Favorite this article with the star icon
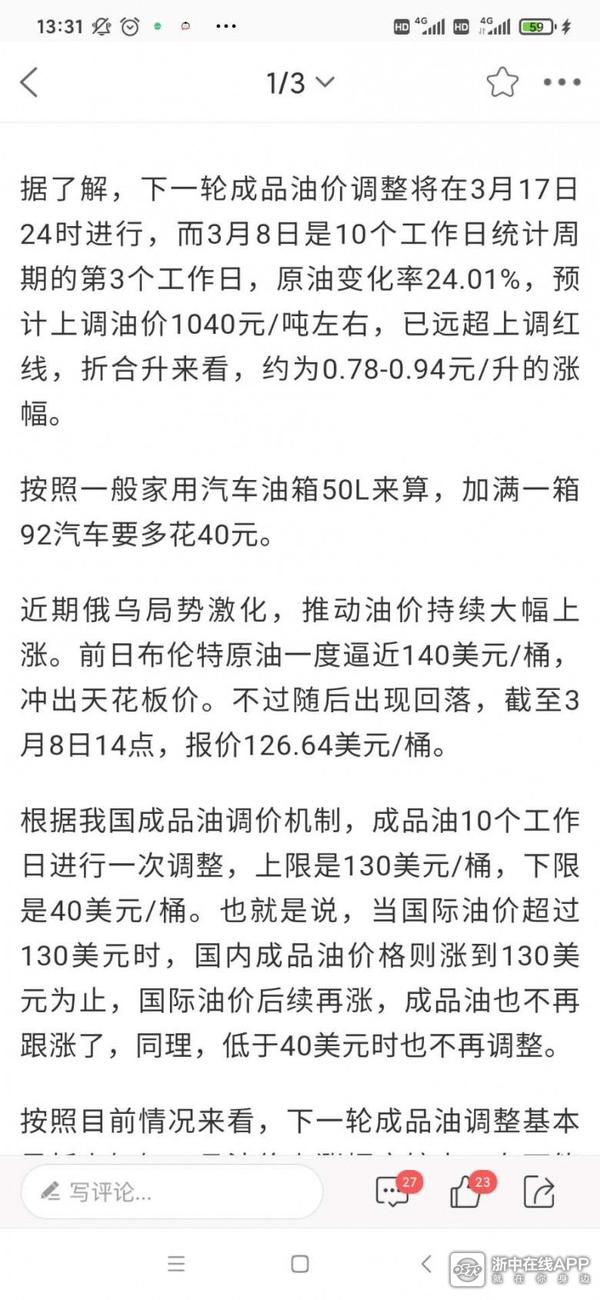The image size is (600, 1300). (x=503, y=83)
